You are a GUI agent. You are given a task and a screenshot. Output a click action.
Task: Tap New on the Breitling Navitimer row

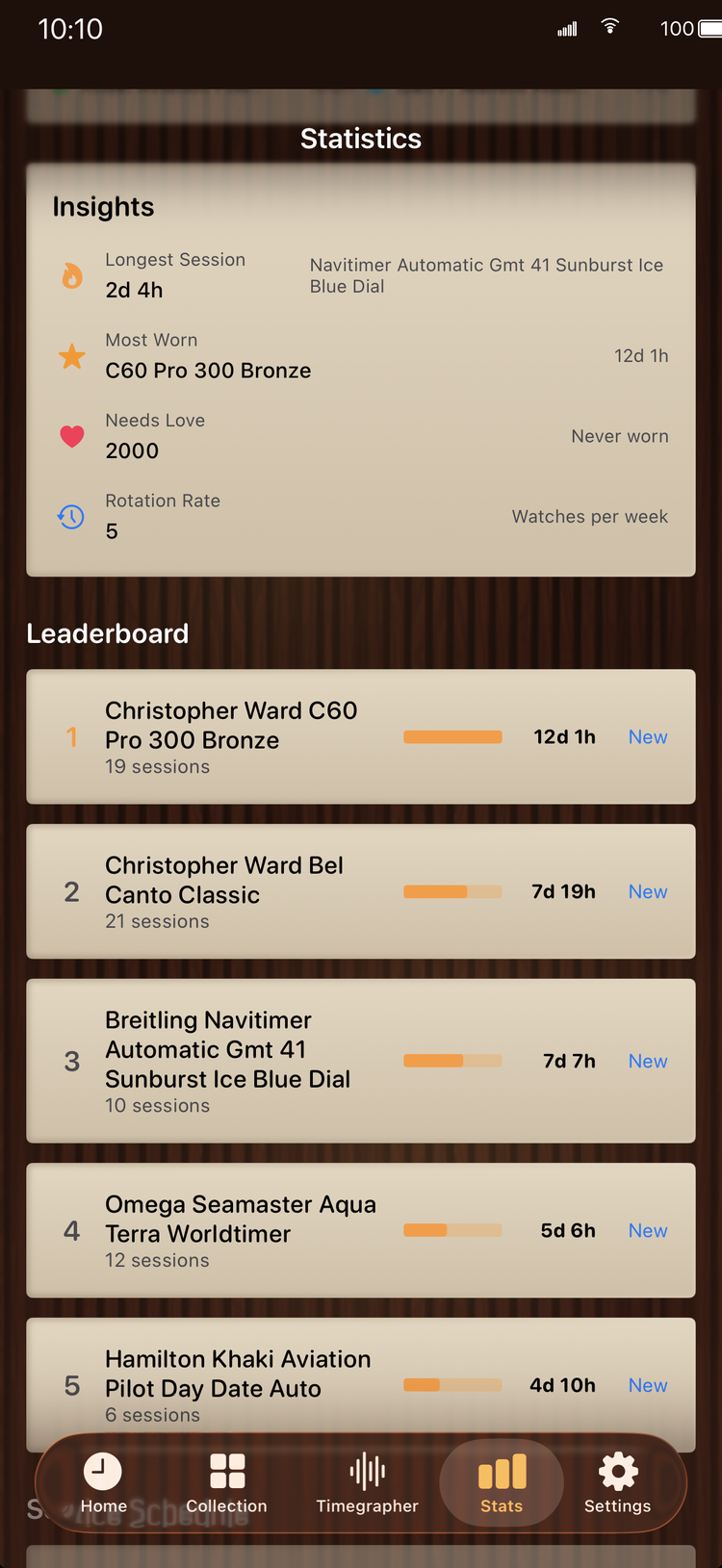tap(647, 1060)
